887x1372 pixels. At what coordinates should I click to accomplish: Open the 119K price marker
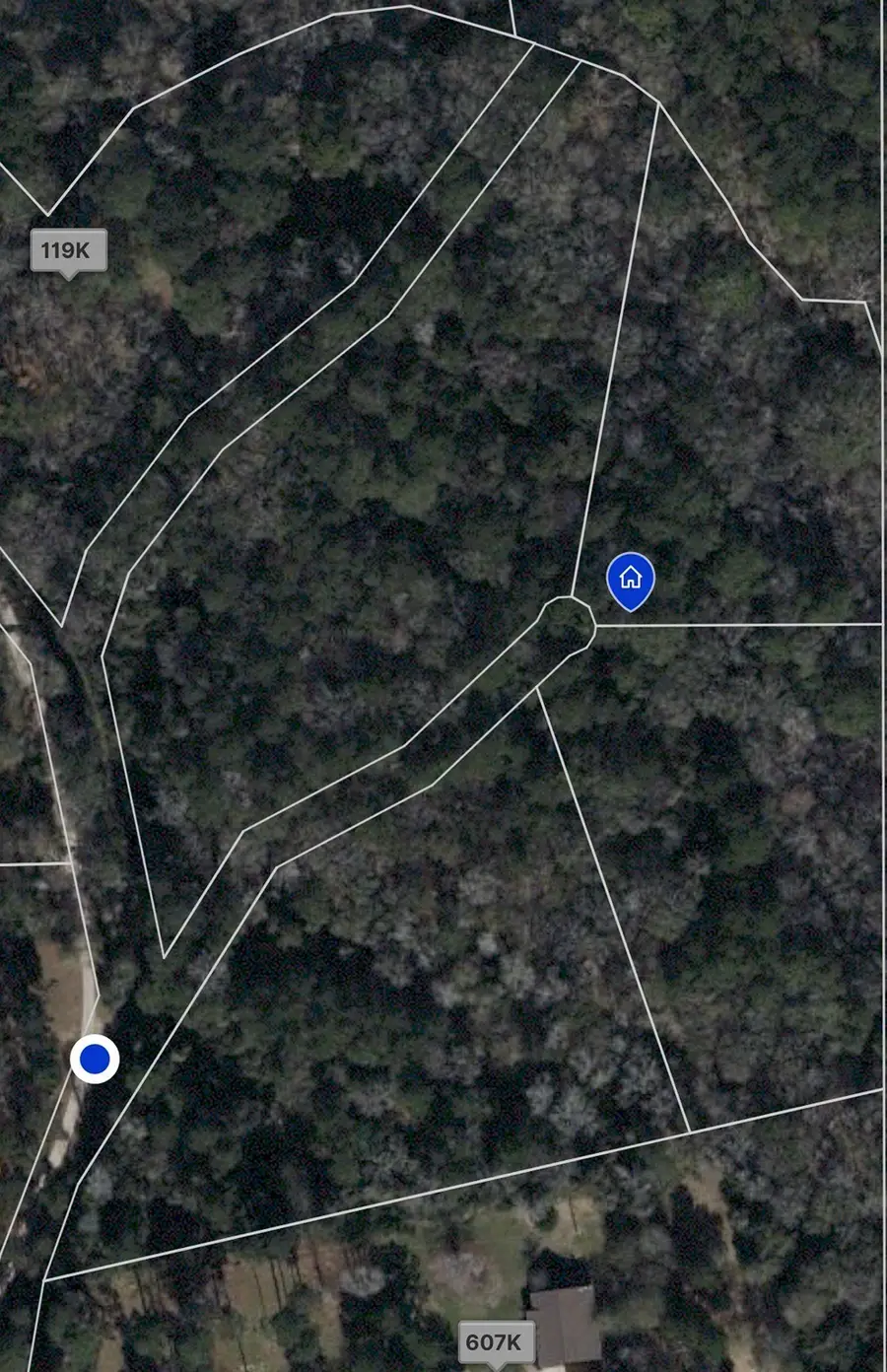pyautogui.click(x=67, y=250)
